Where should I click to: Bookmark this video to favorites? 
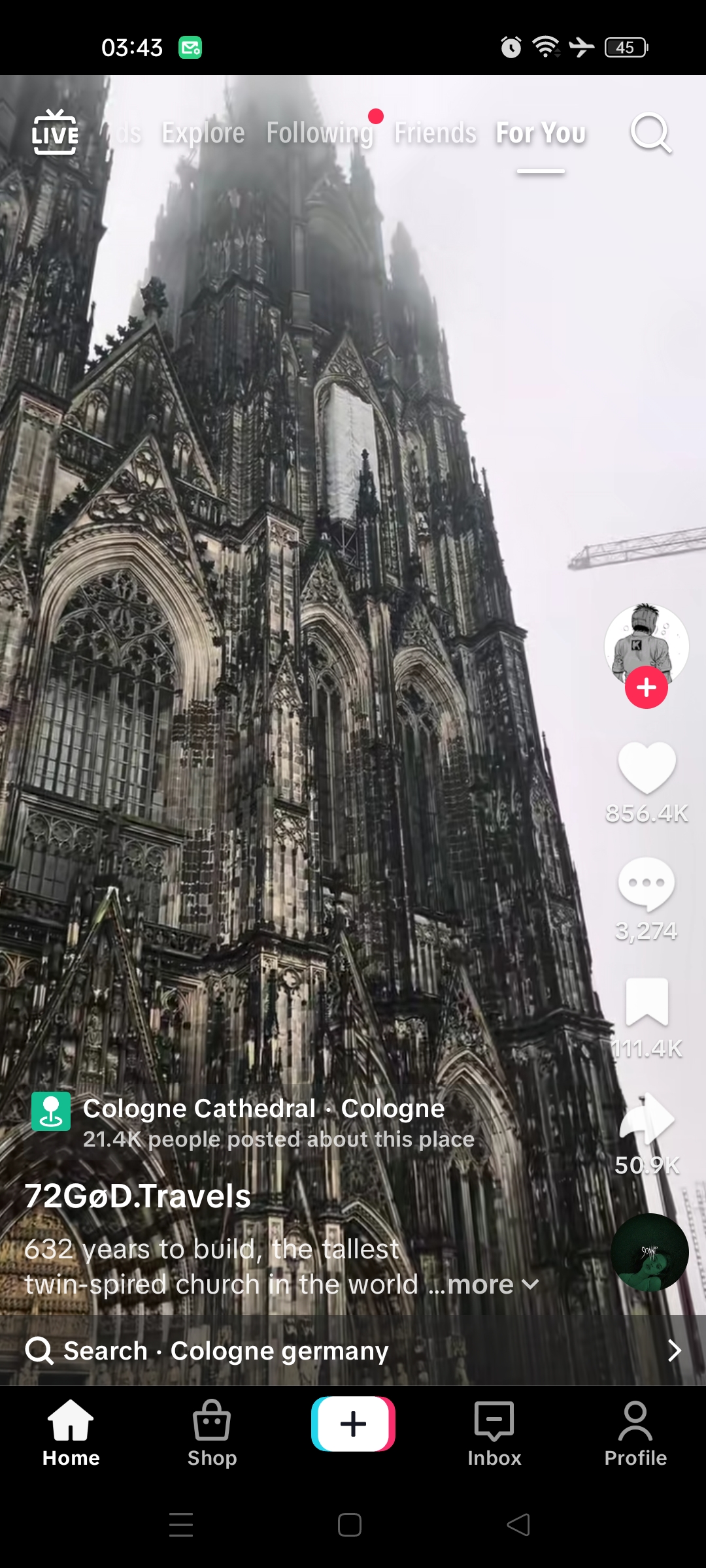(647, 1002)
